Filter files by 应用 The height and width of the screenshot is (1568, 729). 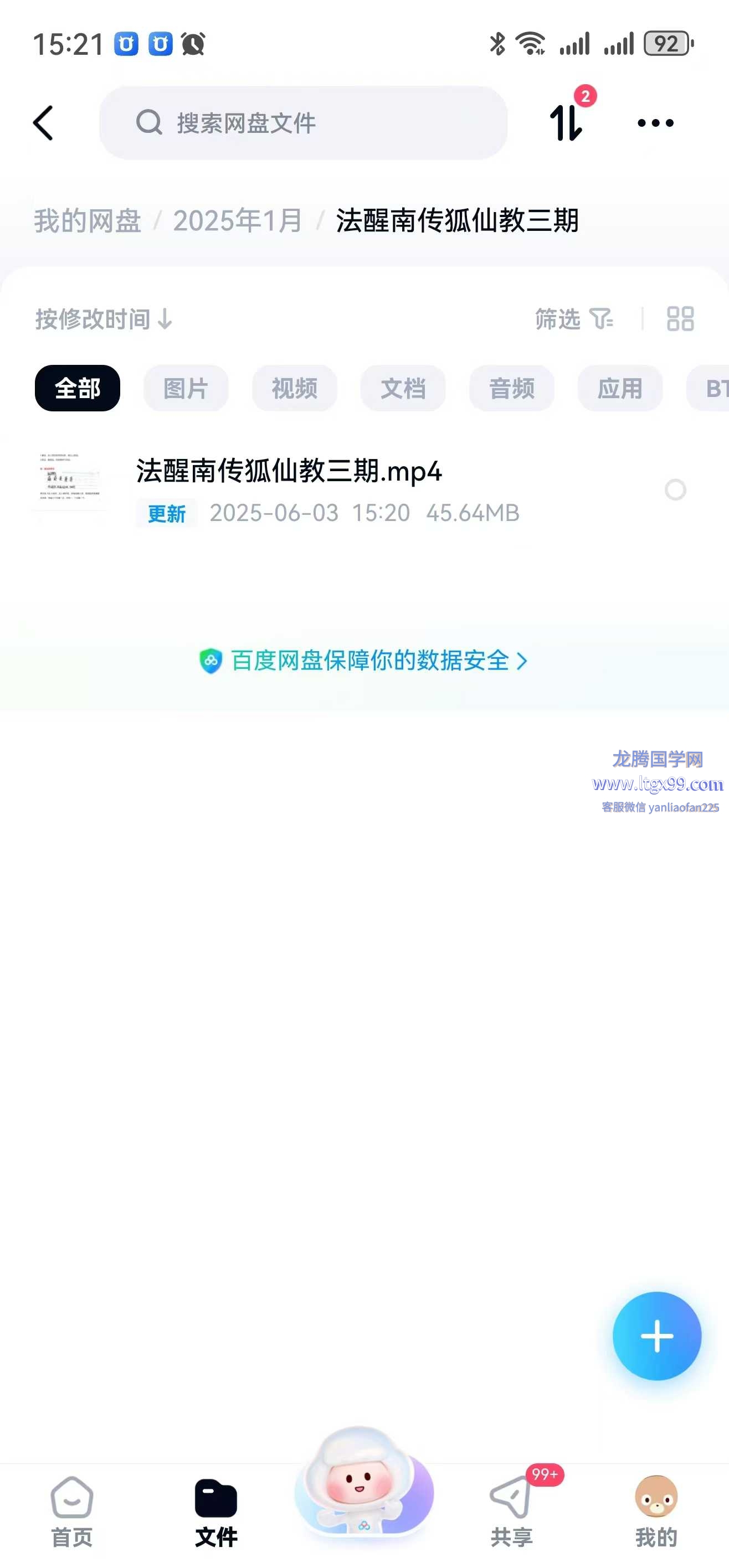pyautogui.click(x=619, y=388)
